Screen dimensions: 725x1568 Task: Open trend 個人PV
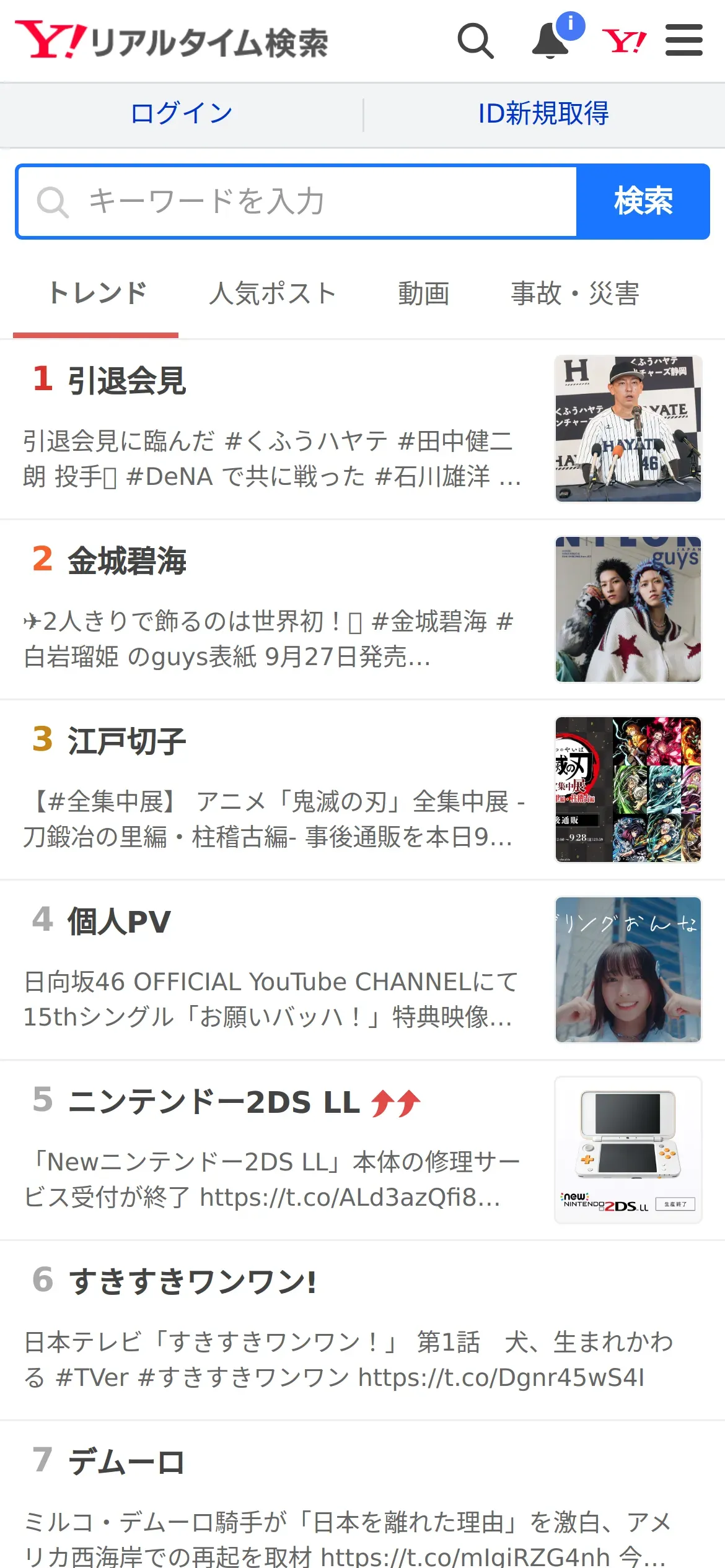pos(119,921)
